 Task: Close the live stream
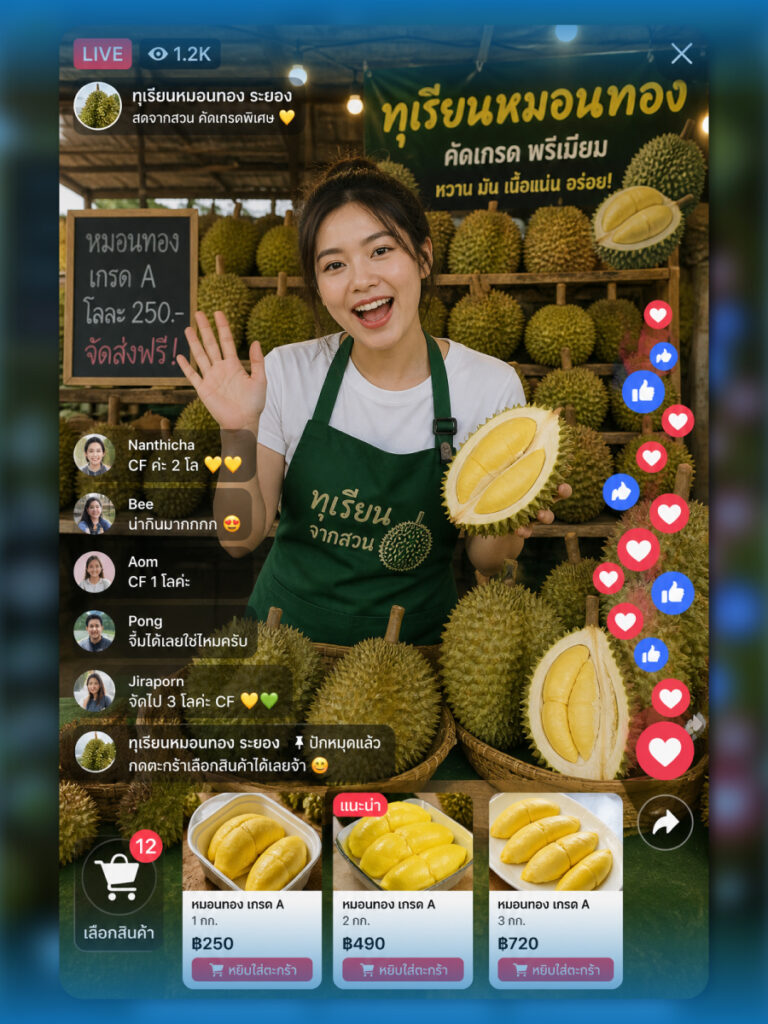pos(681,54)
